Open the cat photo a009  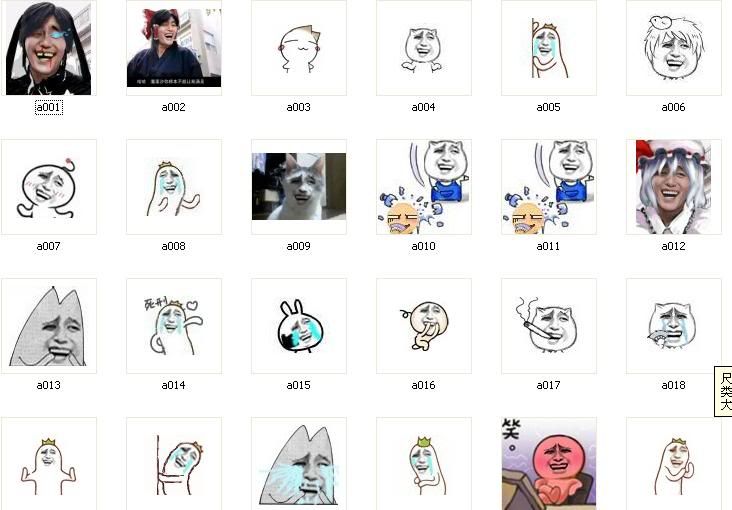(x=298, y=187)
